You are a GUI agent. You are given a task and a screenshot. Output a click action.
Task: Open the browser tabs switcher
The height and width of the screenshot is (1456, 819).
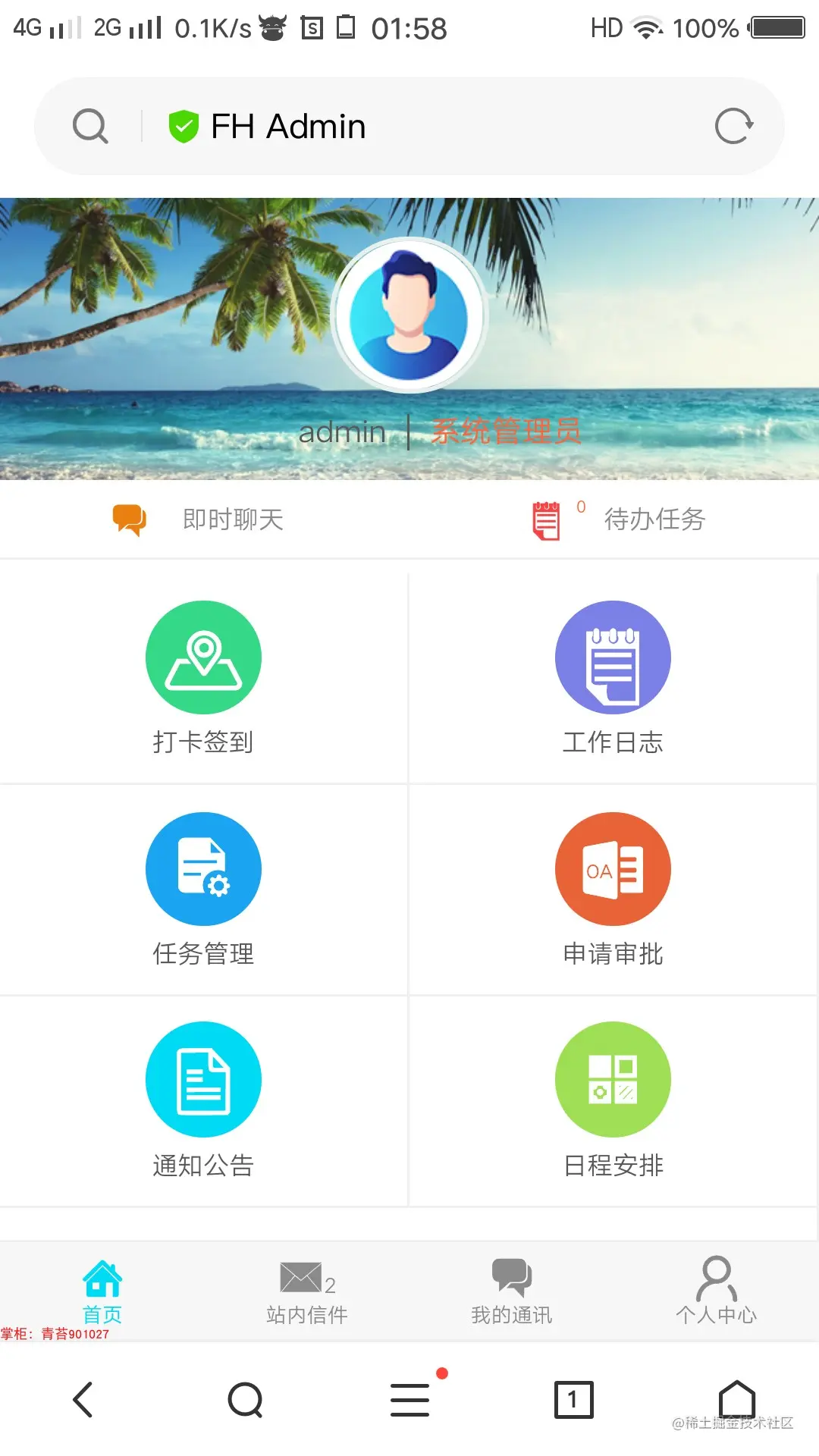[573, 1400]
